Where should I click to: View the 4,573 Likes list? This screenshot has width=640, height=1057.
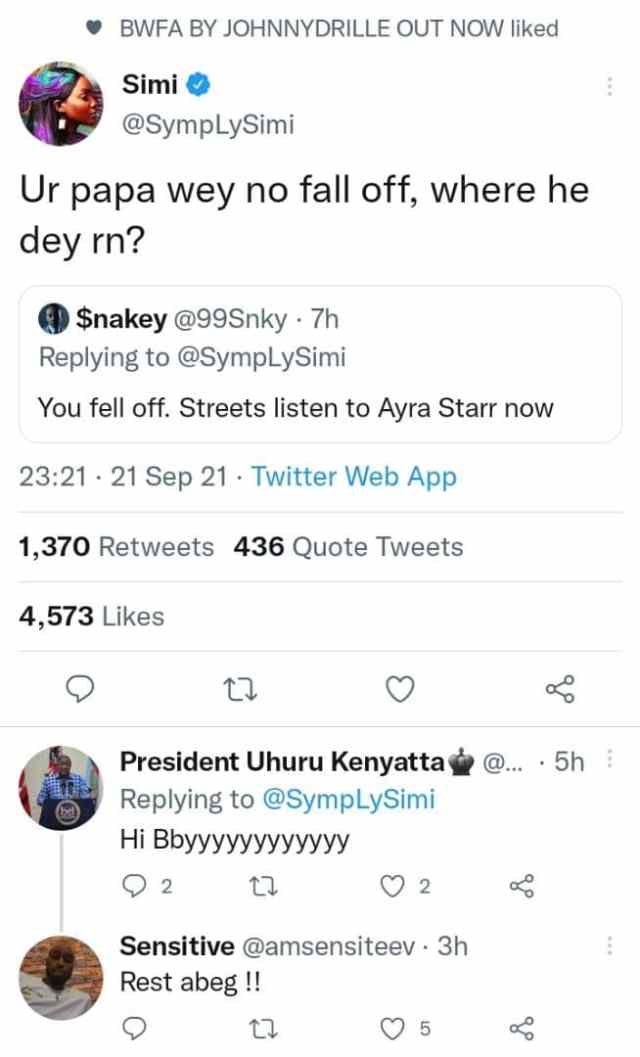(x=91, y=616)
